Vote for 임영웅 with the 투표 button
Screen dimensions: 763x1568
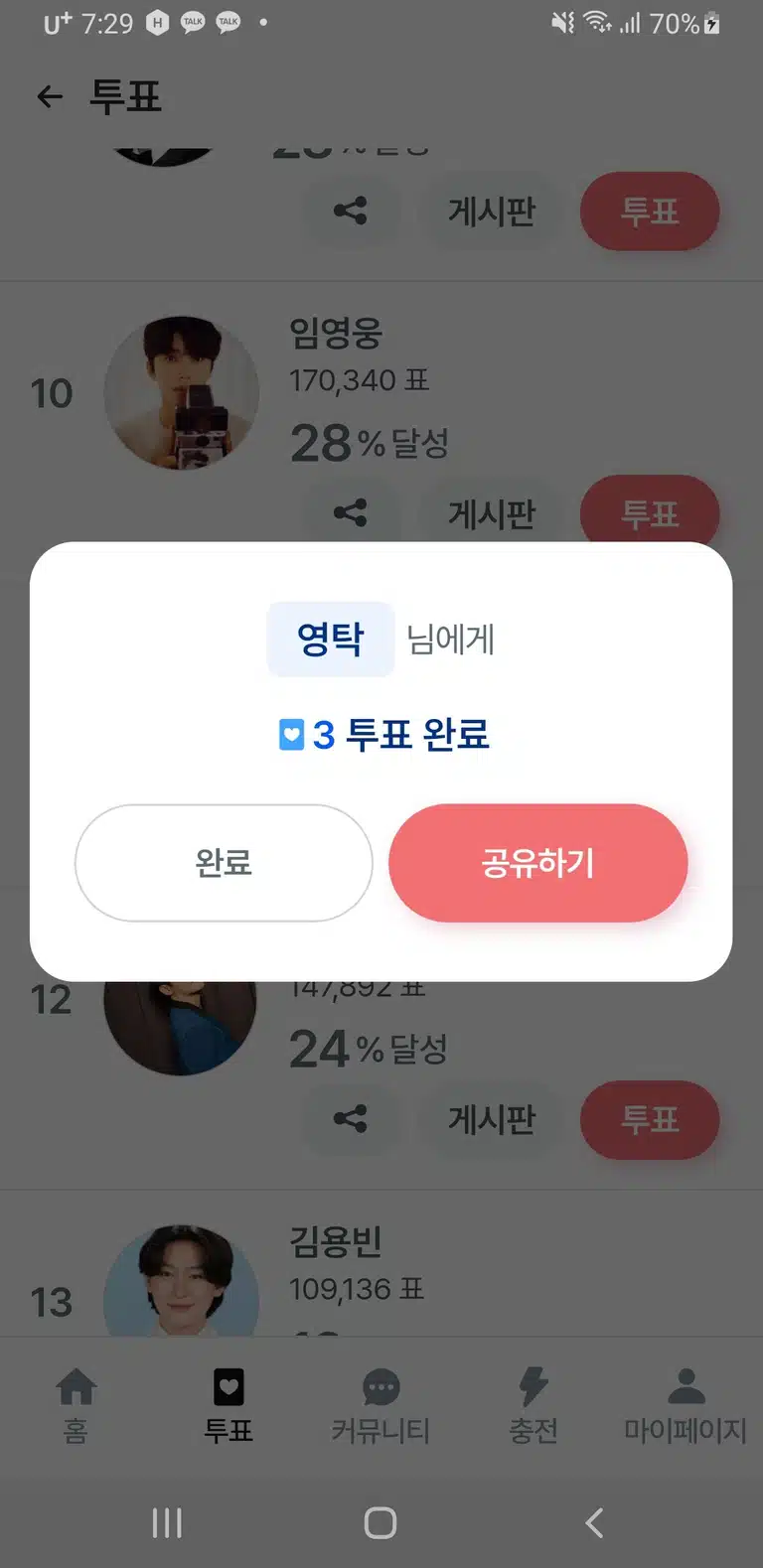pos(650,513)
